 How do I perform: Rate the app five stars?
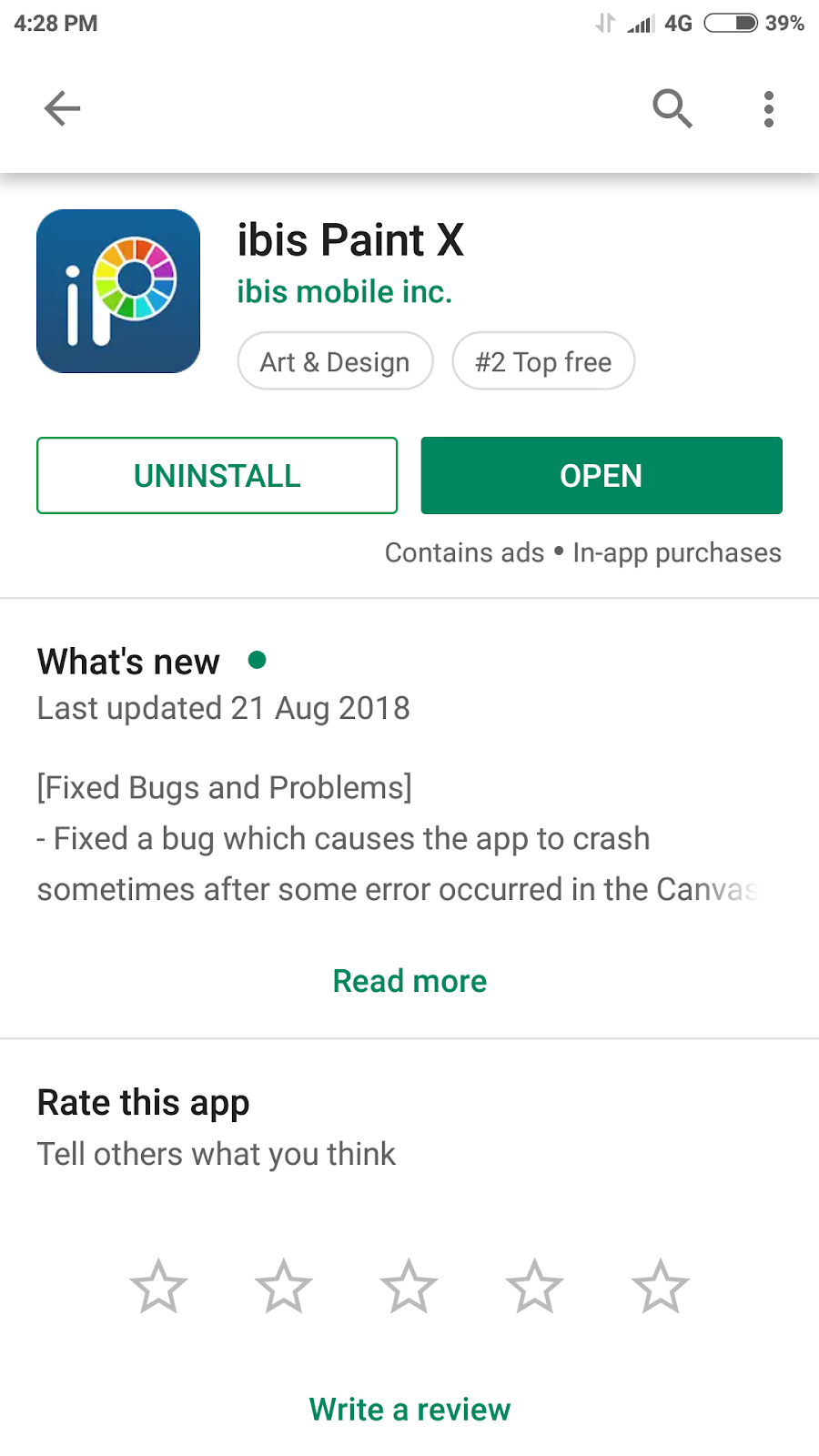[x=660, y=1287]
